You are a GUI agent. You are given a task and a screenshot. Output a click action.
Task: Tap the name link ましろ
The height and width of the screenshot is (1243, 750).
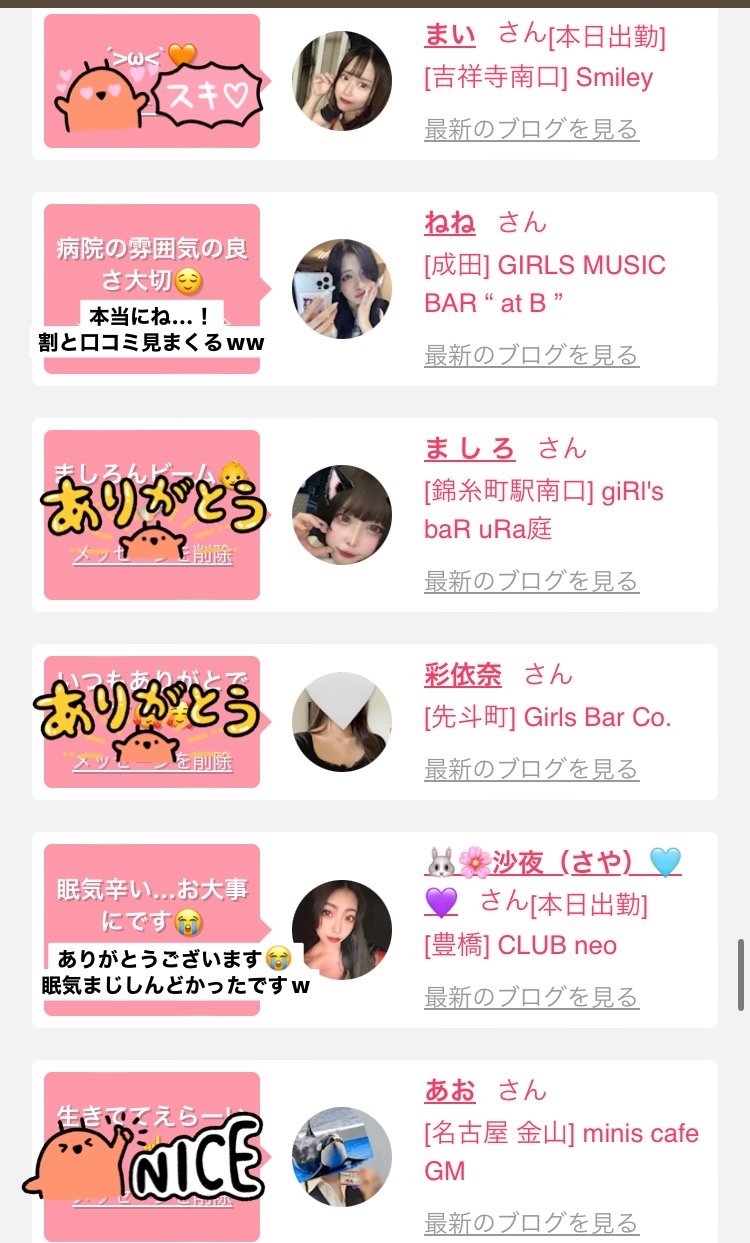(x=469, y=448)
